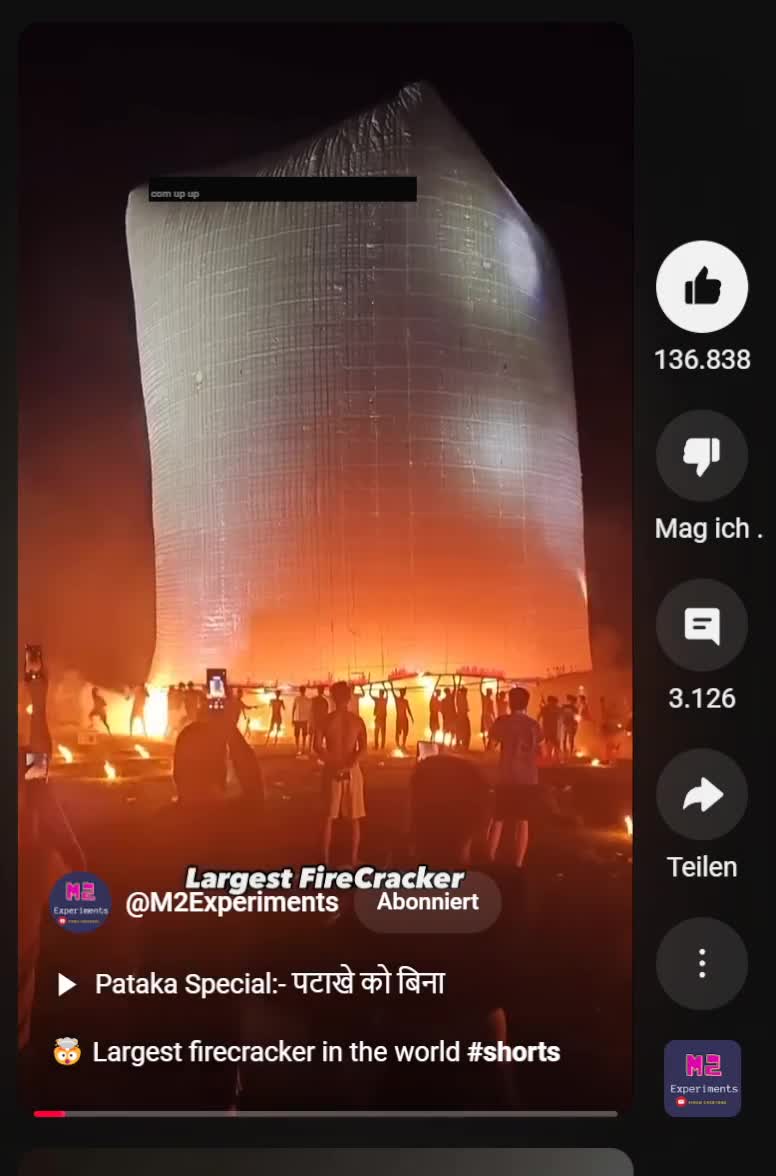Image resolution: width=776 pixels, height=1176 pixels.
Task: Share this Short via Teilen
Action: pyautogui.click(x=702, y=794)
